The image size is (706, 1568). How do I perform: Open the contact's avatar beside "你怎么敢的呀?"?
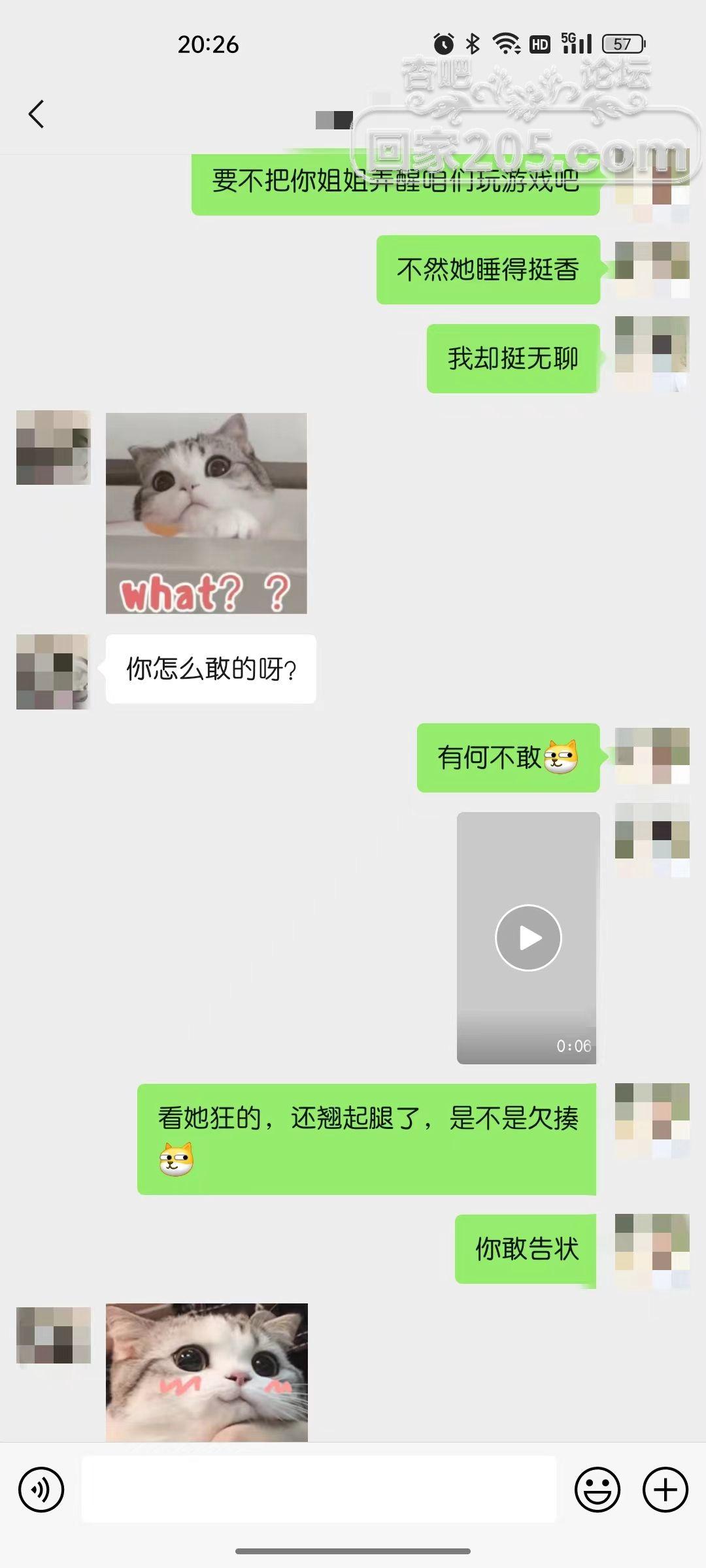(x=53, y=672)
